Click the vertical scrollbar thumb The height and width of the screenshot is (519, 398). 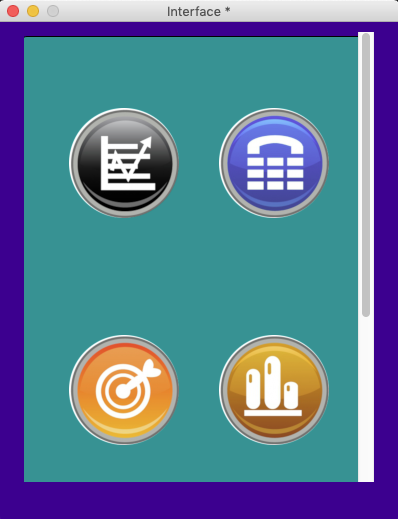coord(366,175)
